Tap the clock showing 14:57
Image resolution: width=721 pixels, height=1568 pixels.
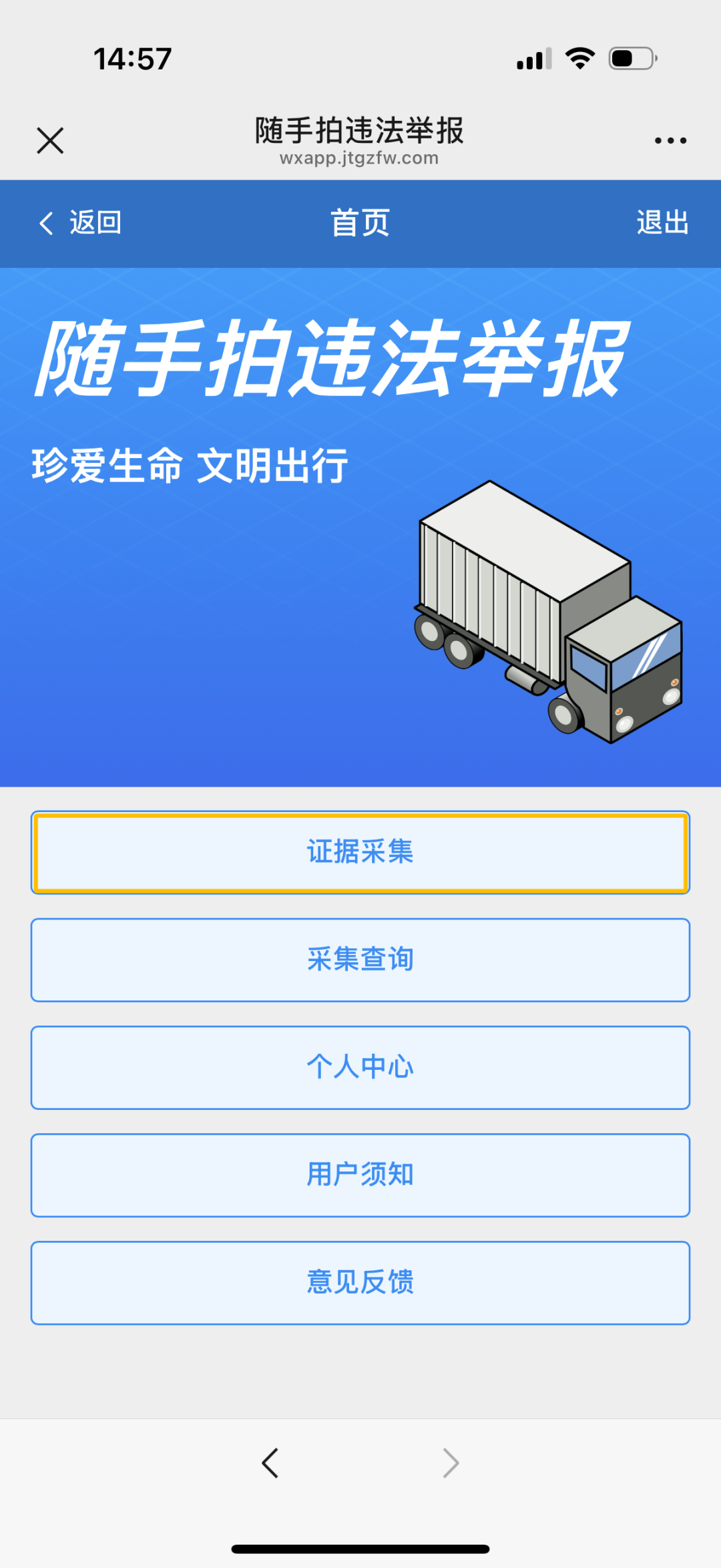132,59
